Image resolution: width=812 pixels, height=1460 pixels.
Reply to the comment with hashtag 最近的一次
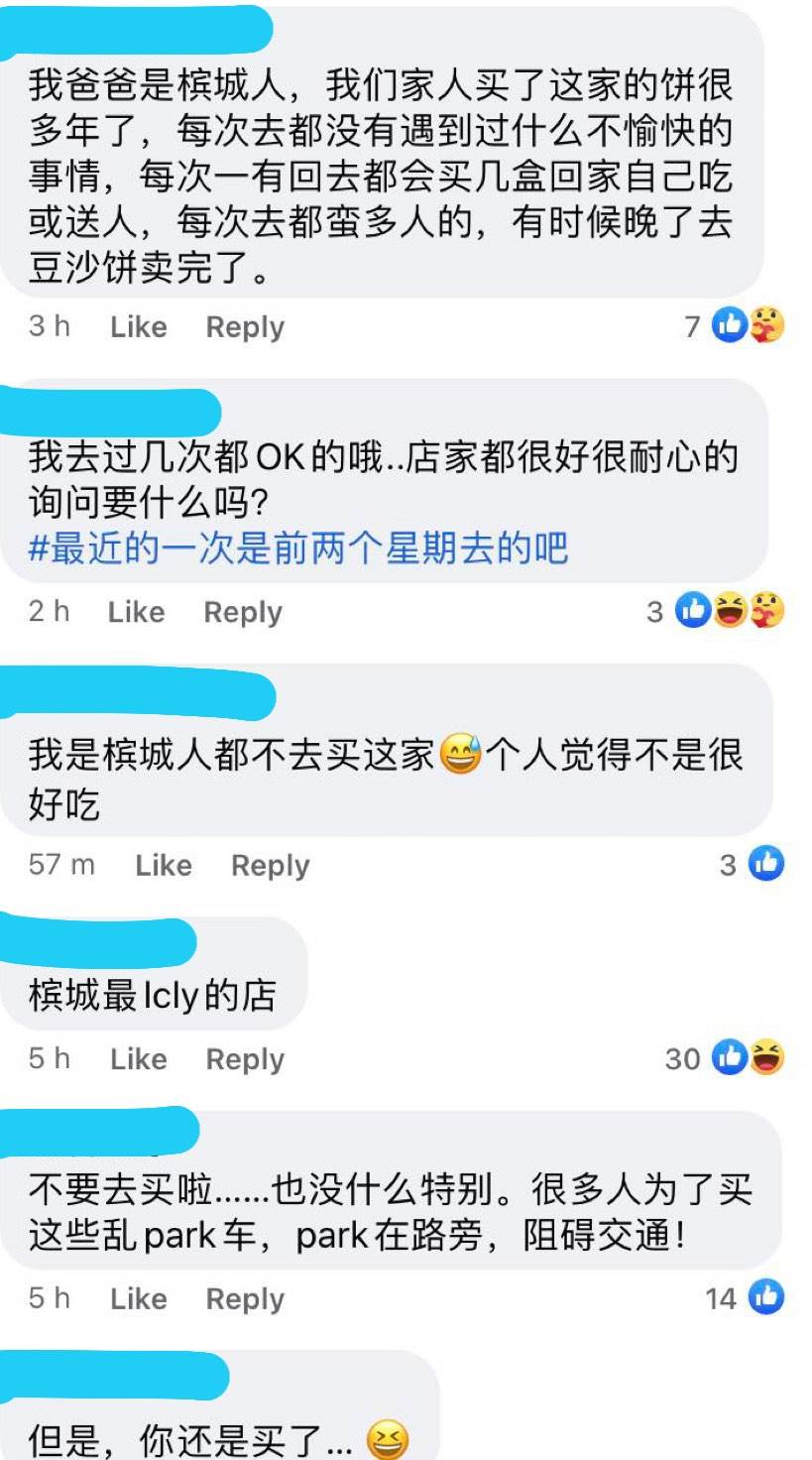coord(243,612)
